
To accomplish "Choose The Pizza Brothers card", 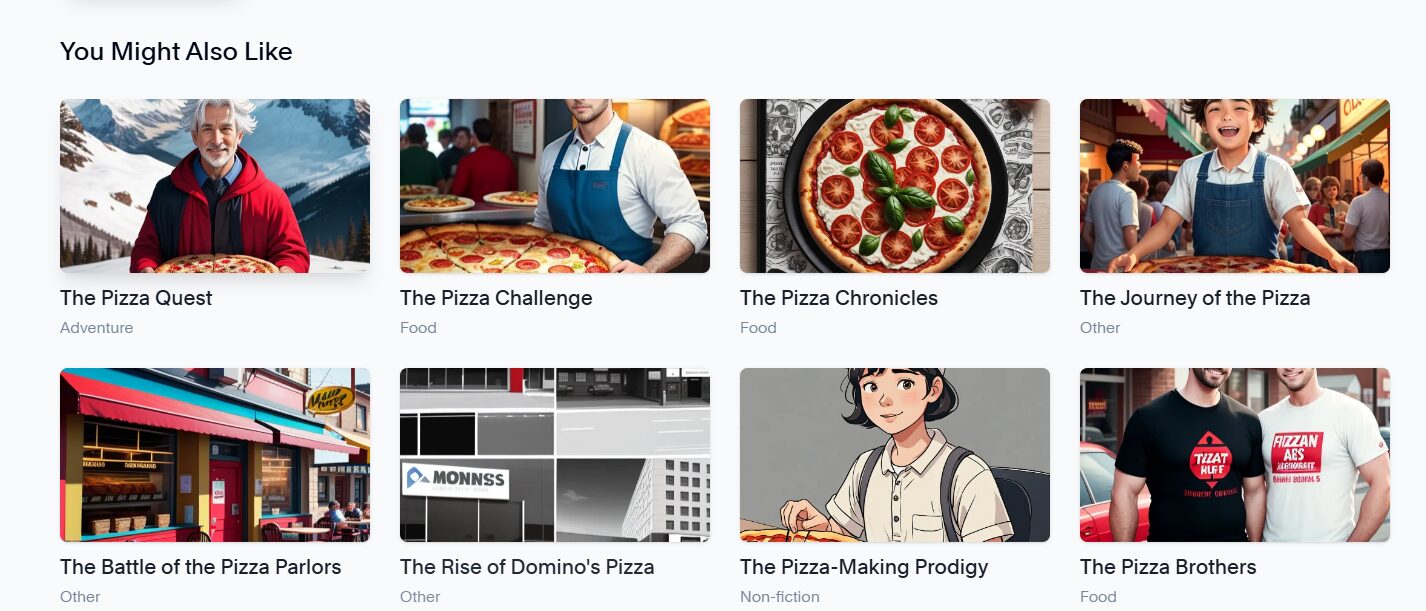I will coord(1235,455).
